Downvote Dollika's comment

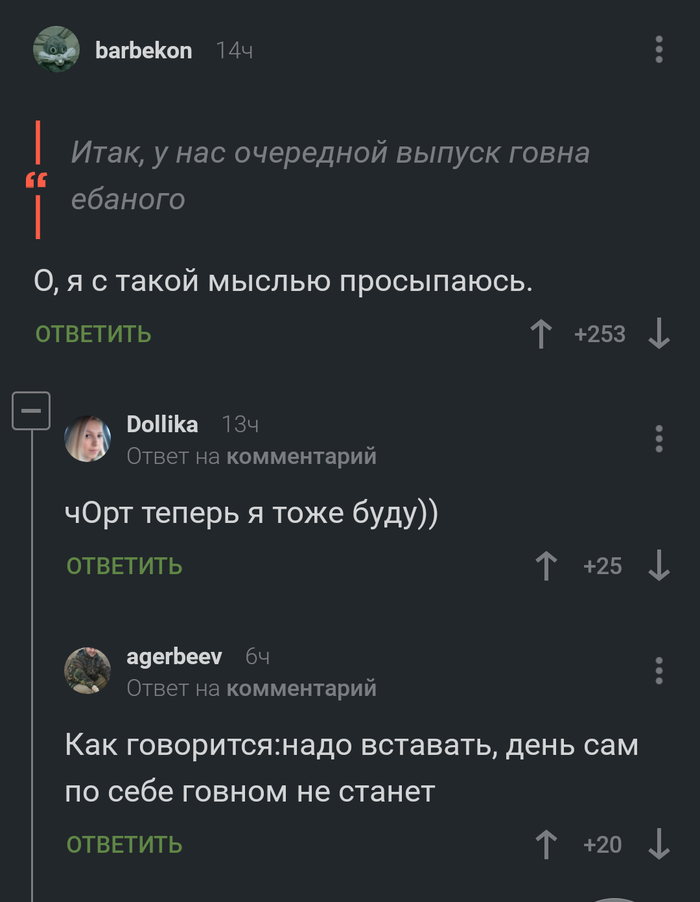pyautogui.click(x=658, y=566)
